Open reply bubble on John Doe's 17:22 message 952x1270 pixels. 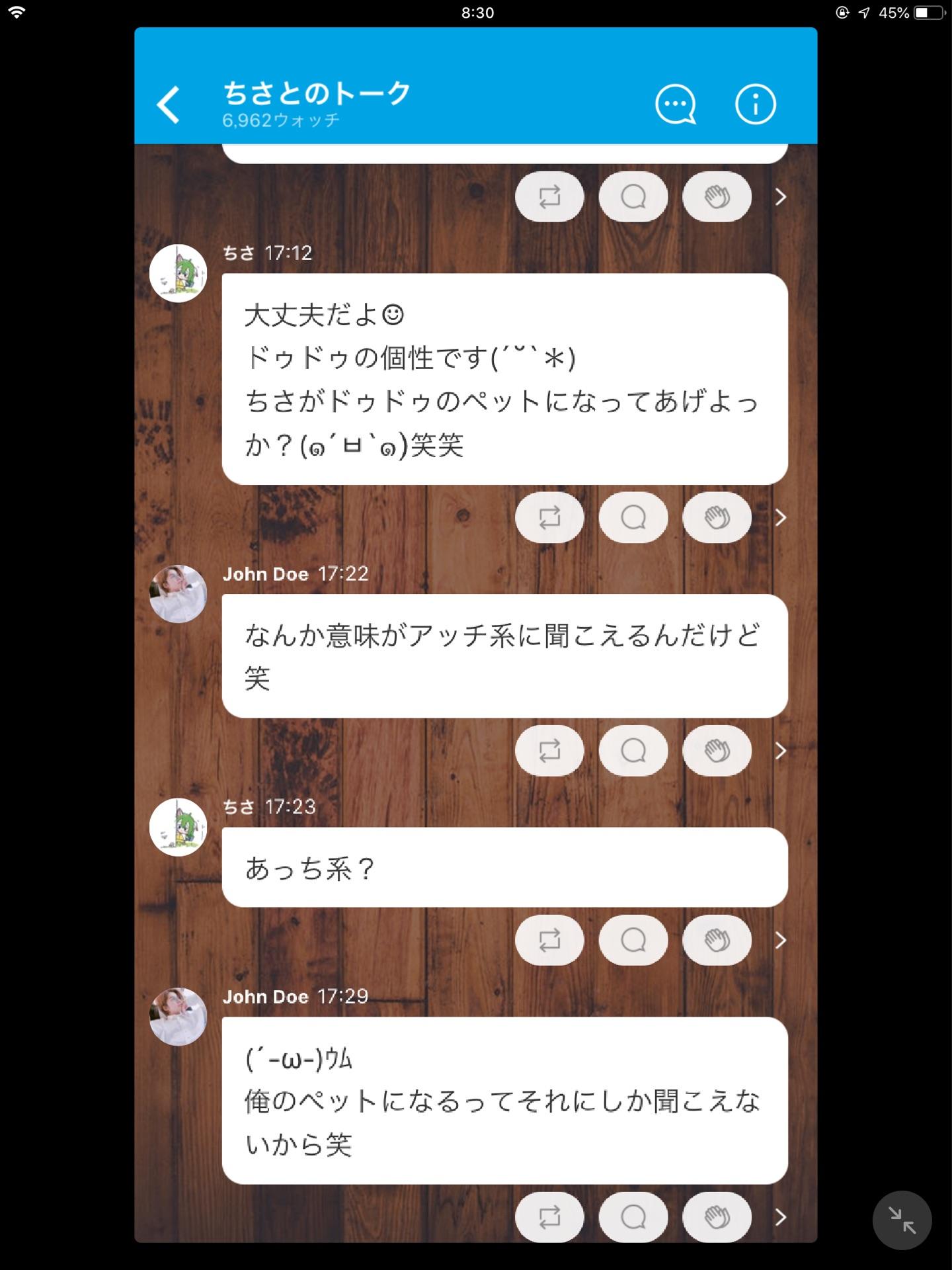pos(633,751)
